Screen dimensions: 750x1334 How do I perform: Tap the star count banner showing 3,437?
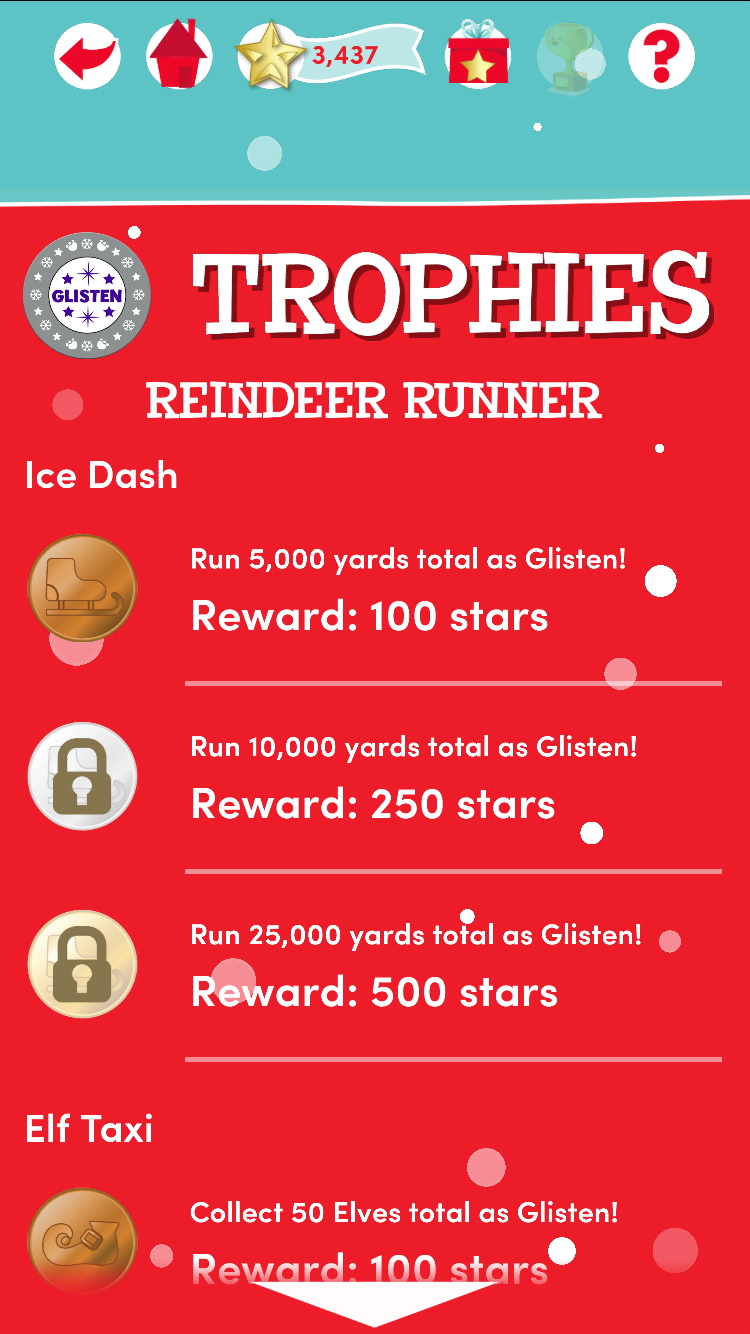[x=330, y=55]
